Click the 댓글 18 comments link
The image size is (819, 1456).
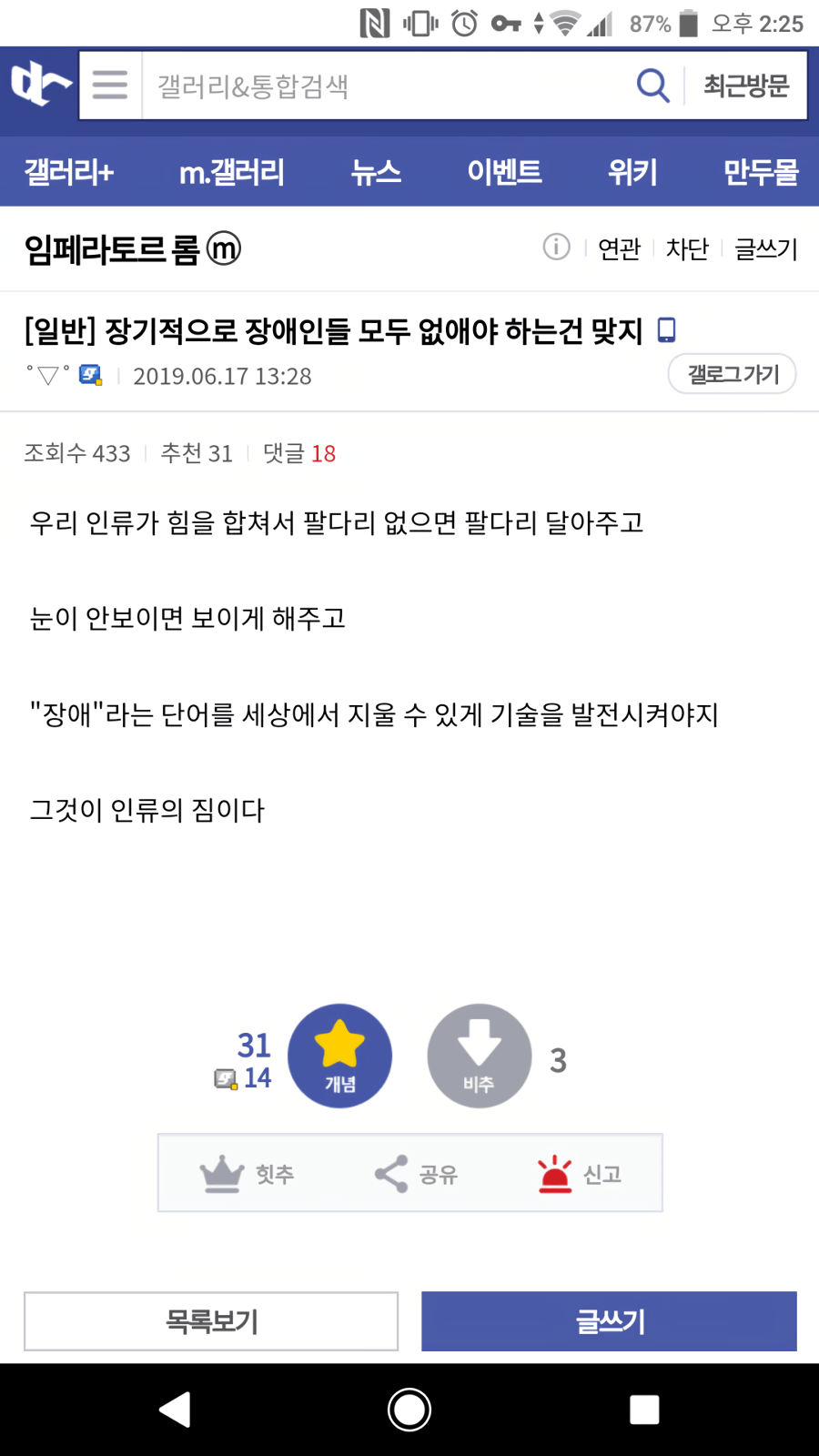(x=301, y=453)
